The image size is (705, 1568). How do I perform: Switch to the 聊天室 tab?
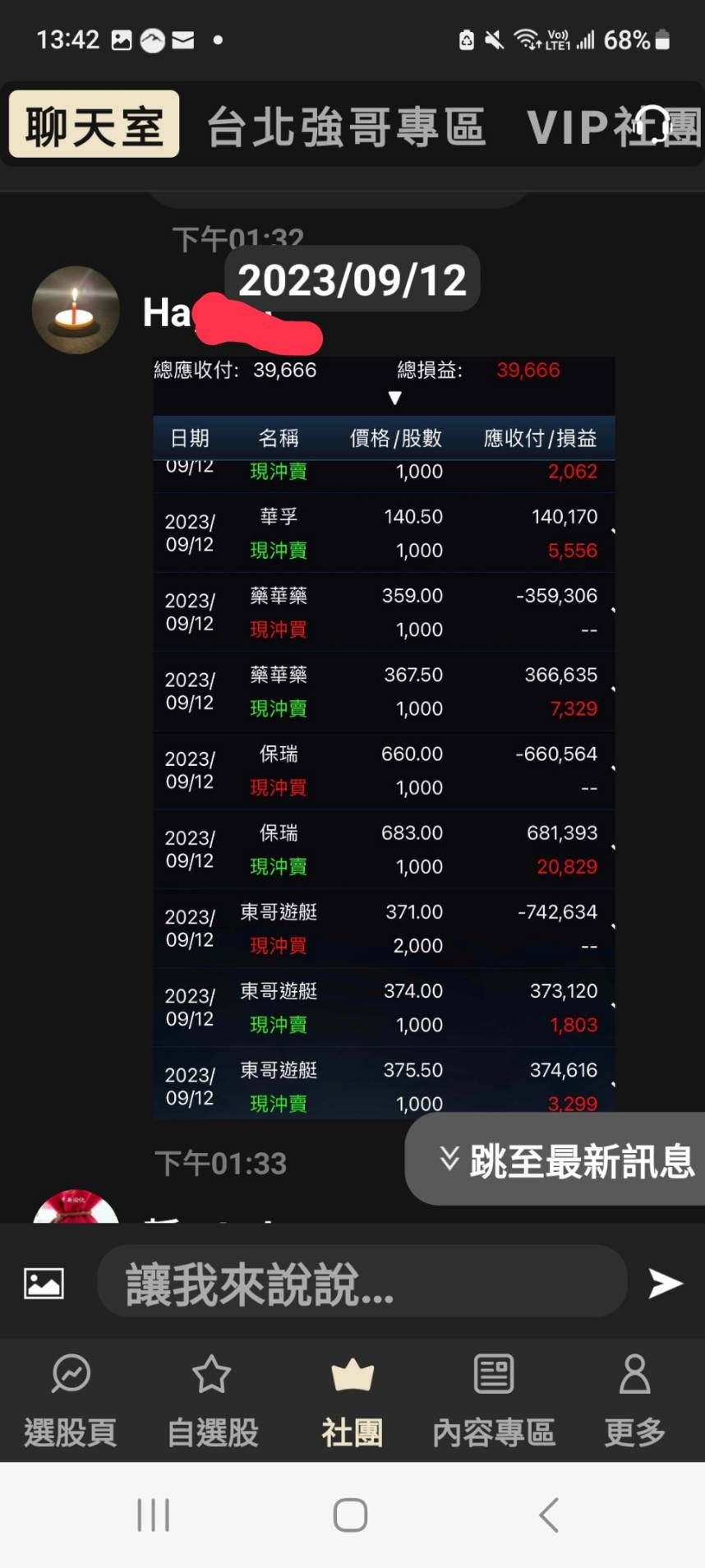click(92, 125)
